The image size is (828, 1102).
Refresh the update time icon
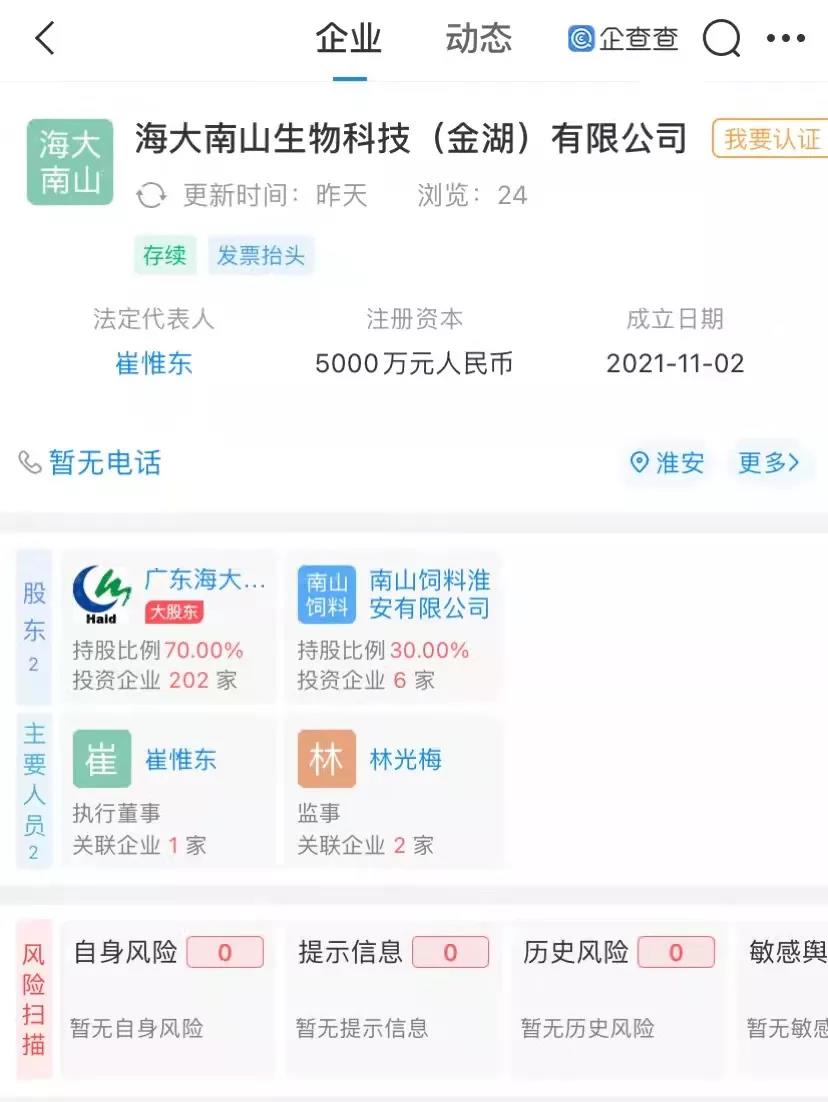[152, 195]
